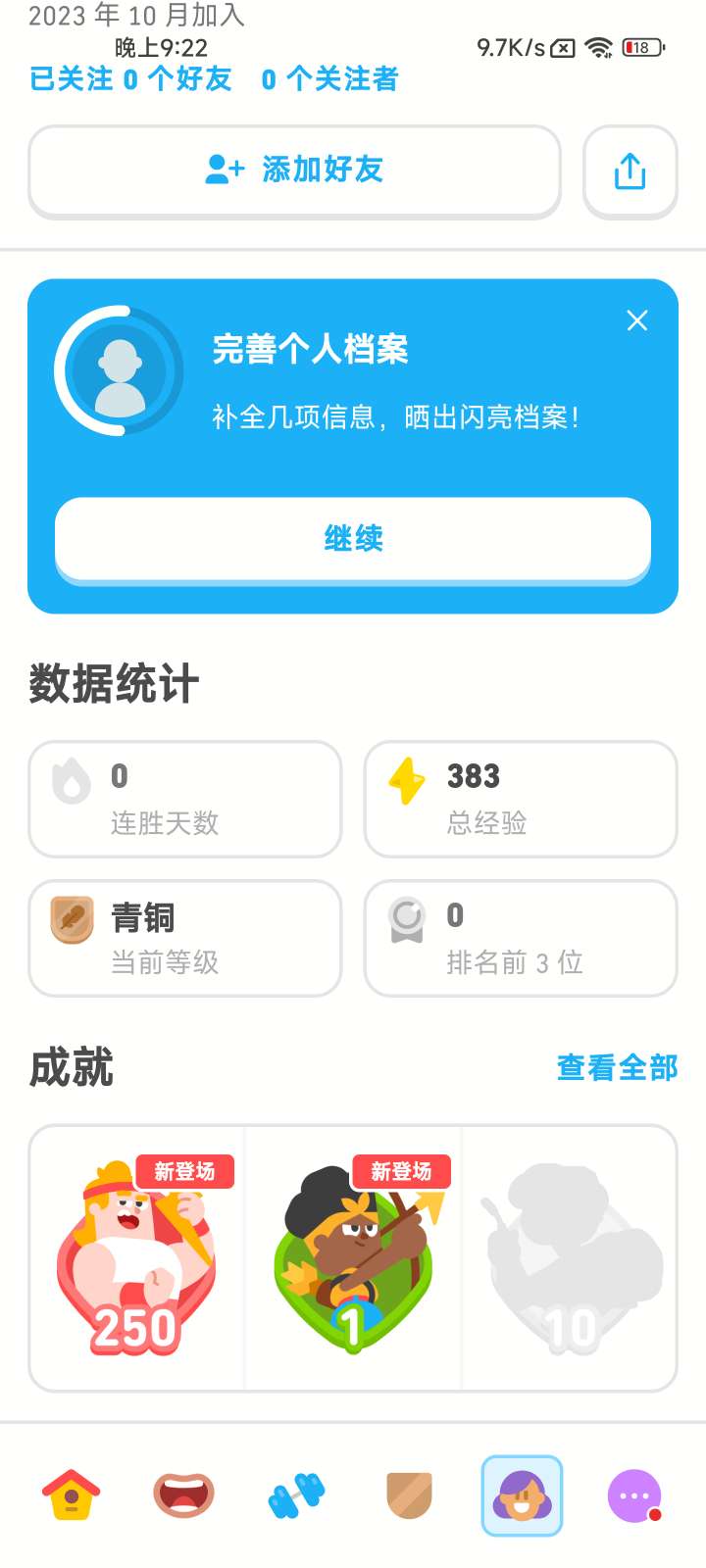Dismiss the 完善个人档案 banner
This screenshot has height=1568, width=706.
[x=637, y=320]
